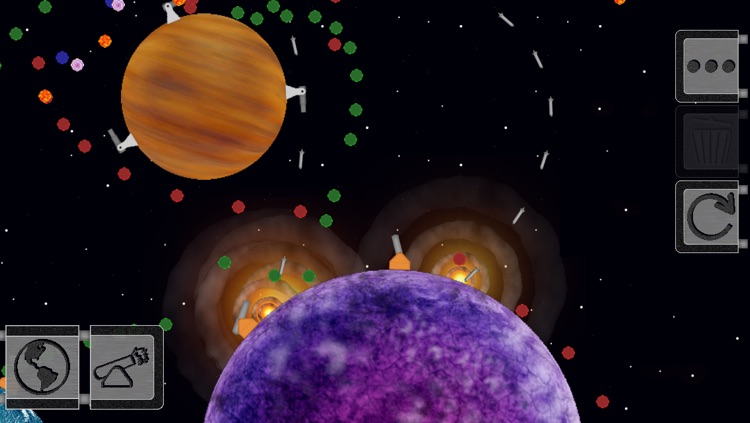750x423 pixels.
Task: Restart with the circular arrow button
Action: coord(708,216)
